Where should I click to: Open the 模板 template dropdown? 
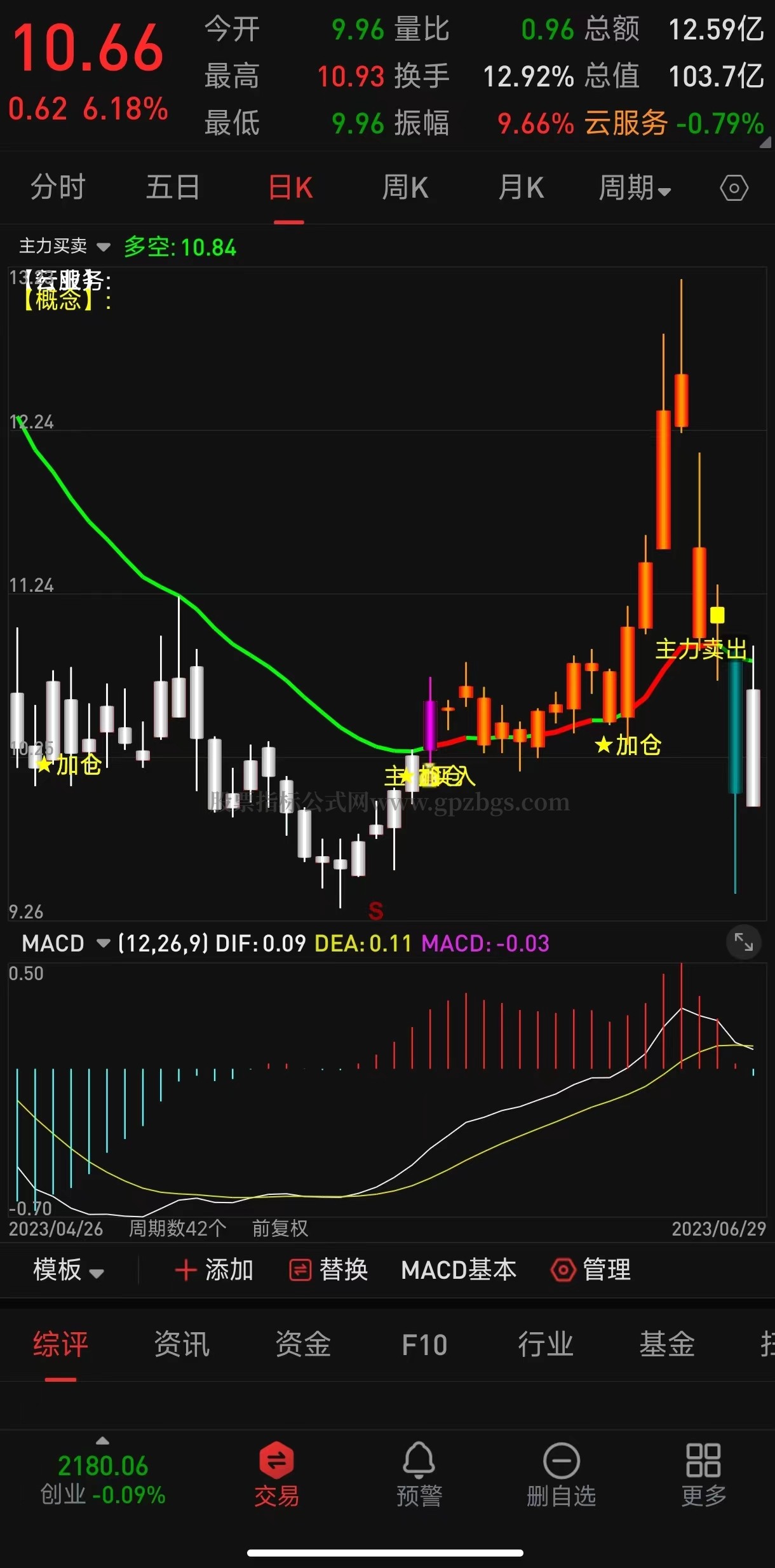click(x=67, y=1270)
